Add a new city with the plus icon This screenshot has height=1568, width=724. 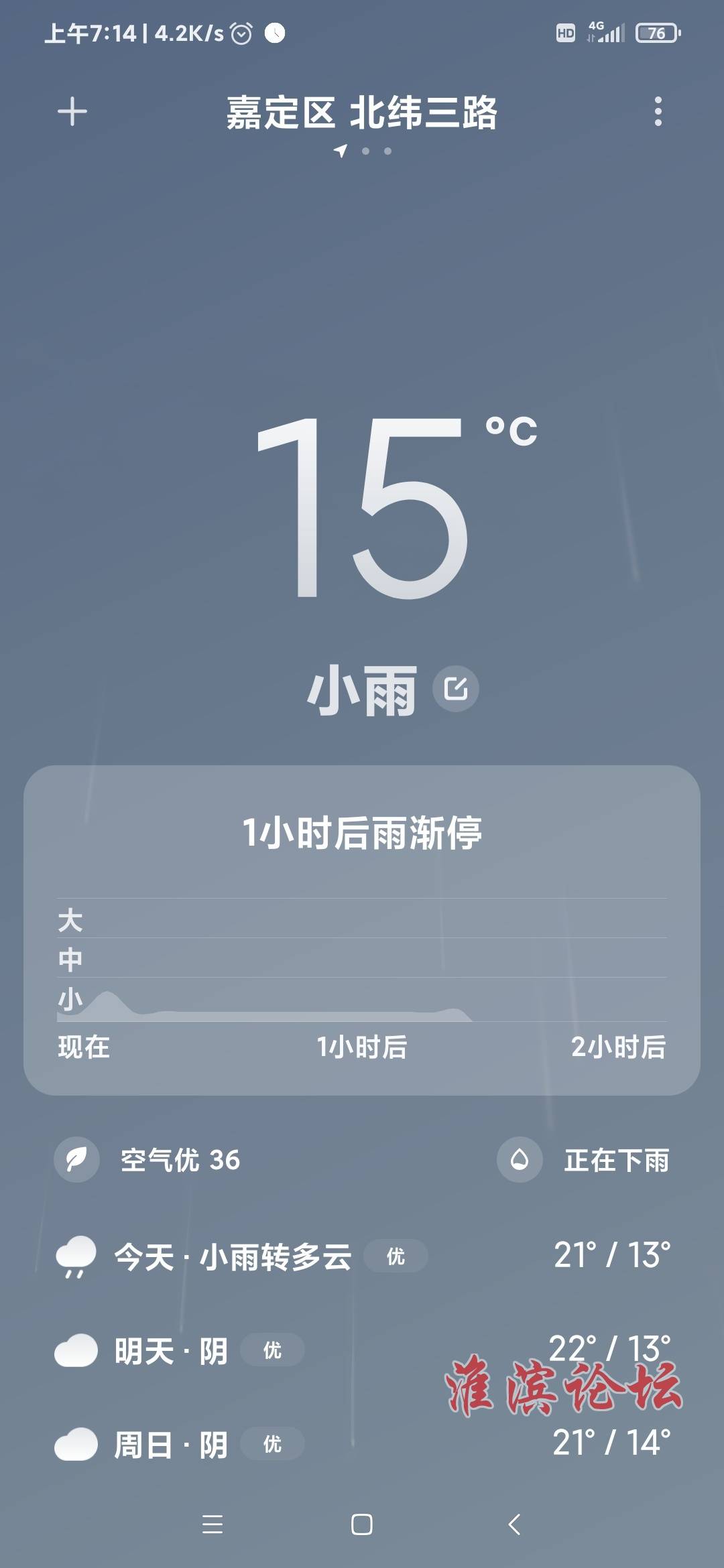pos(72,112)
